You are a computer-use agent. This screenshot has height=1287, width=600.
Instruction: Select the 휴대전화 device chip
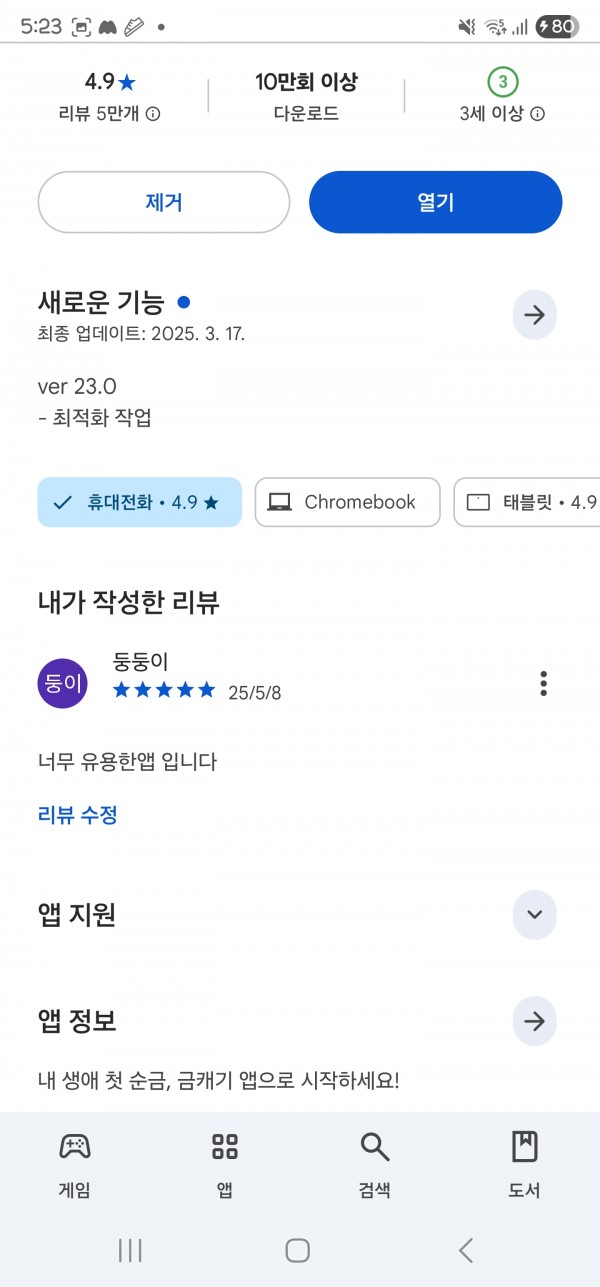(x=140, y=502)
